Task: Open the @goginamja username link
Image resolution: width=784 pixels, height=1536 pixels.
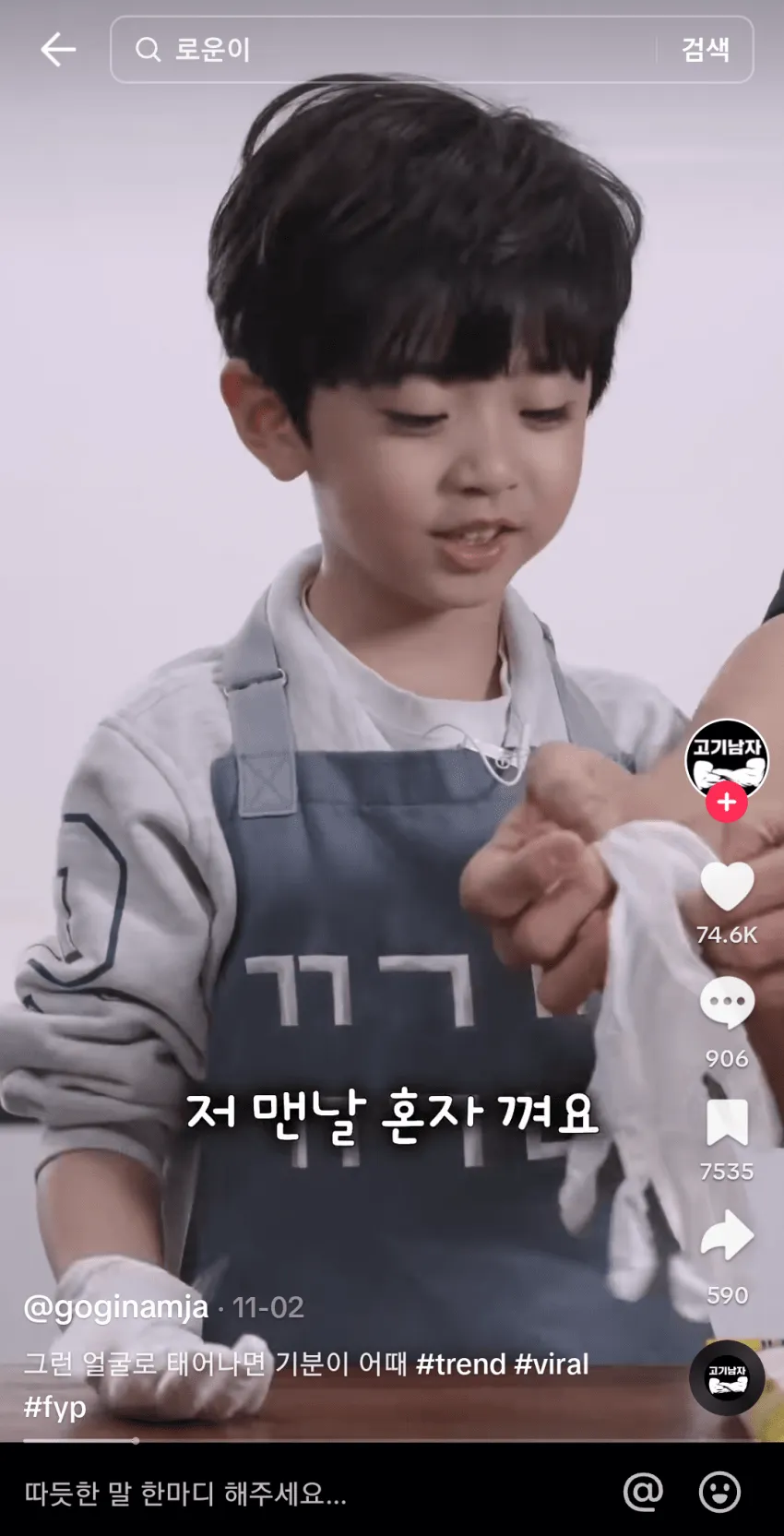Action: tap(116, 1307)
